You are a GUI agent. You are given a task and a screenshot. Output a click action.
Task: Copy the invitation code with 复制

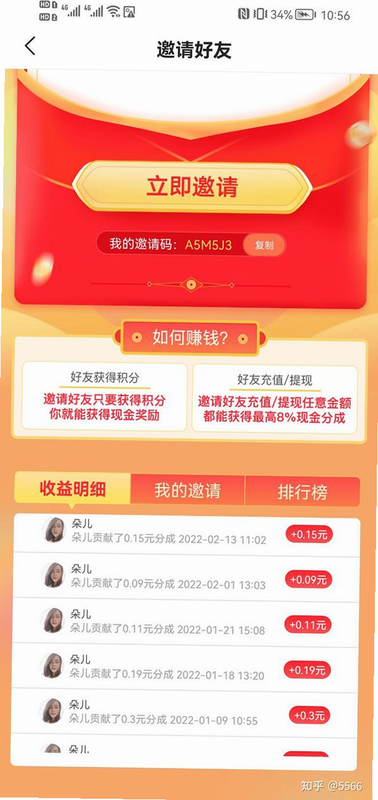[264, 245]
